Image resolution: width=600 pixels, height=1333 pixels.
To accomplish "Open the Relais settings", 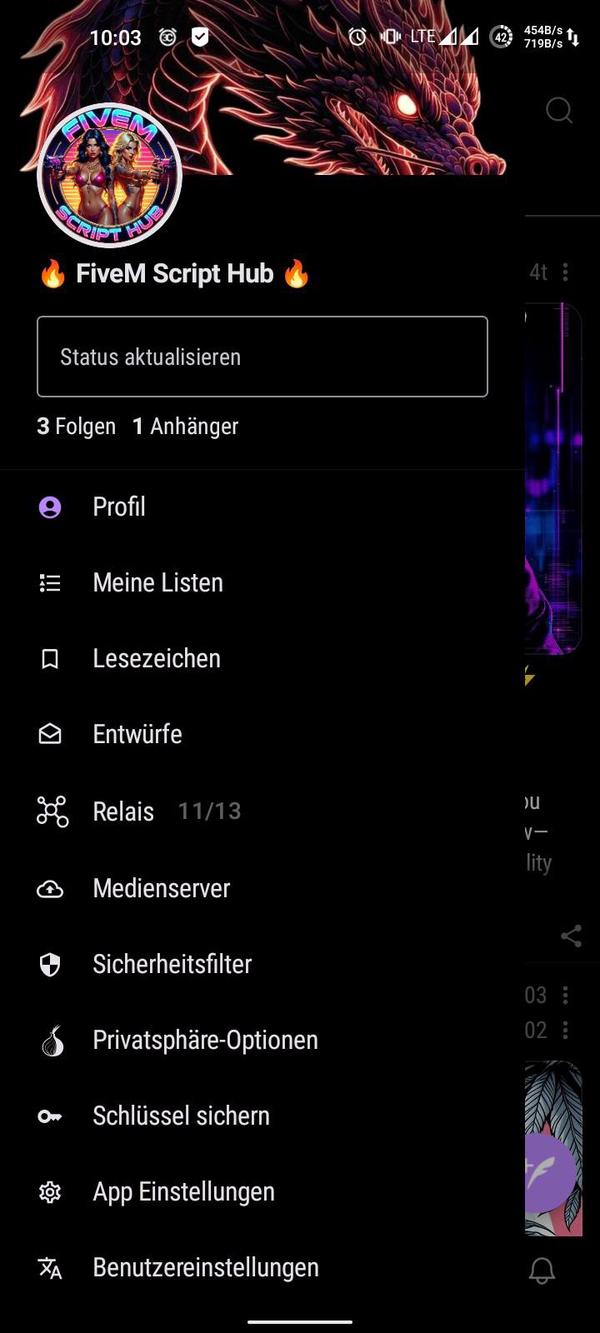I will click(123, 811).
